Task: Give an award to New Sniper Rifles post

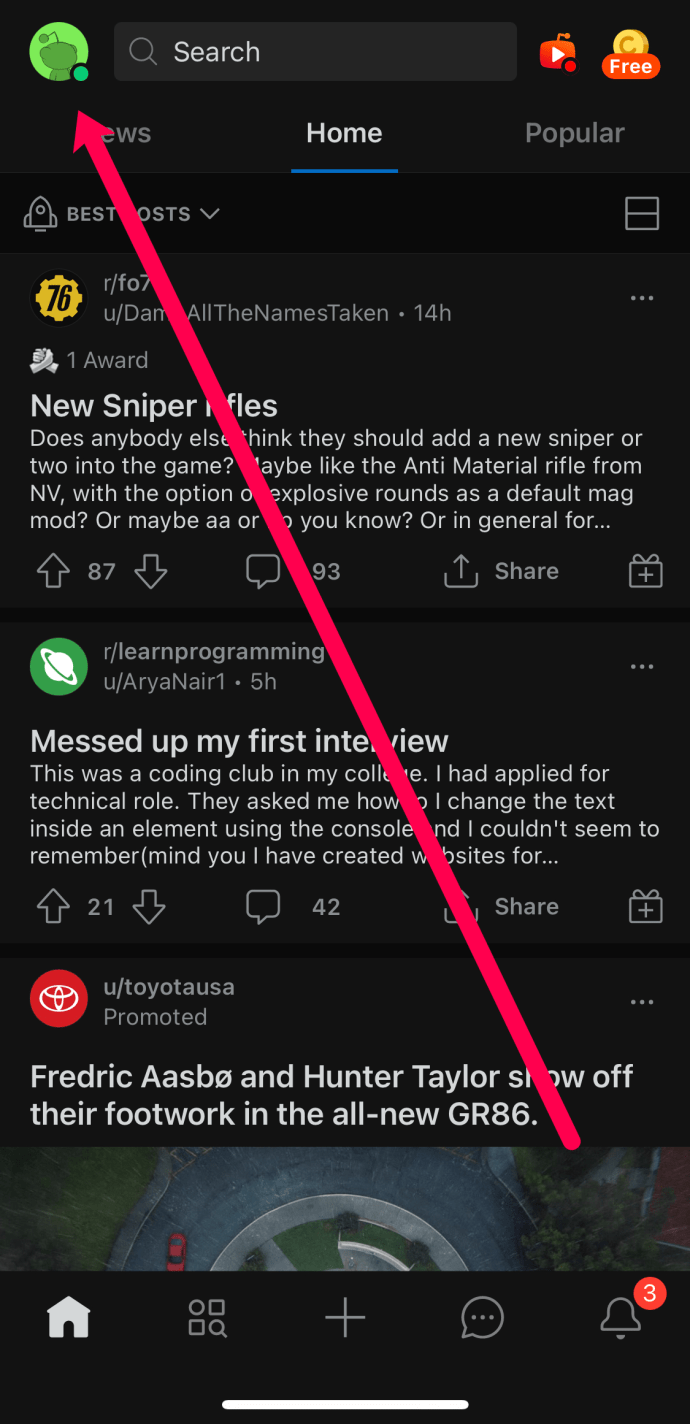Action: (646, 571)
